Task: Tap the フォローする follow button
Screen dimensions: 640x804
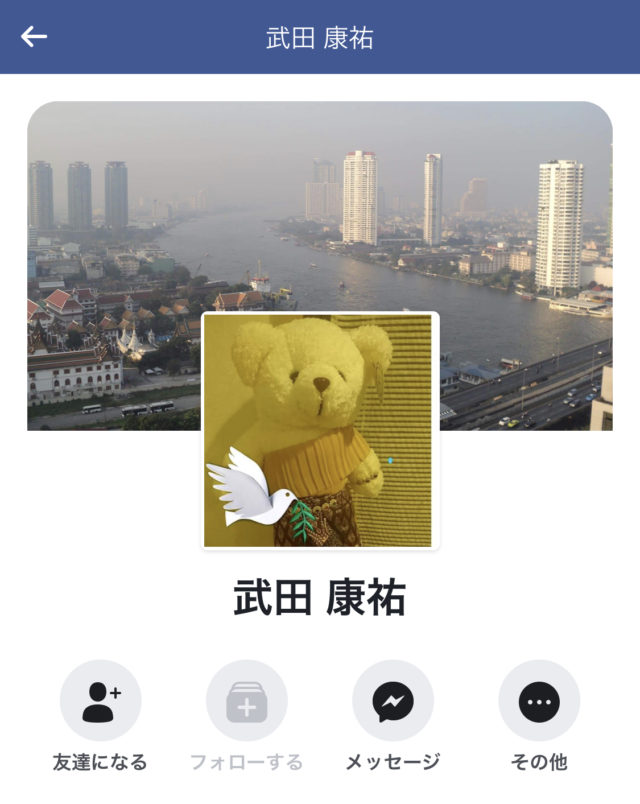Action: [x=246, y=701]
